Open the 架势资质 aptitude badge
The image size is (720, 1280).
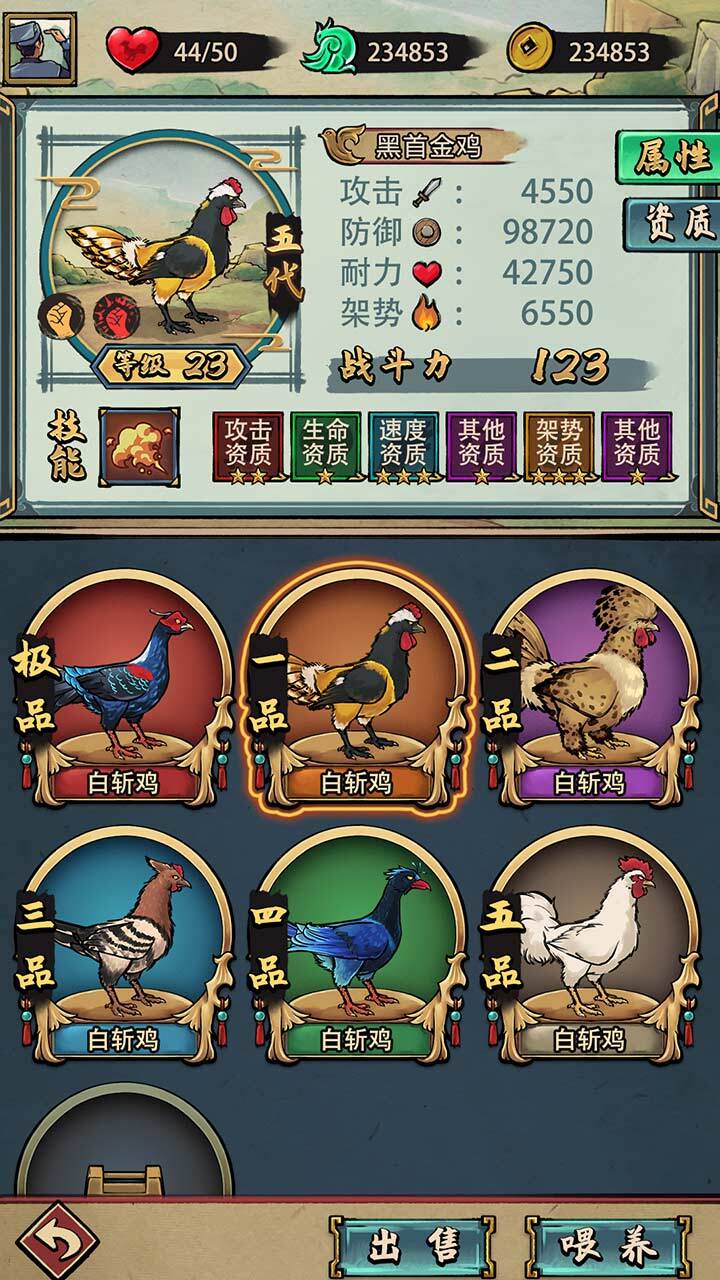559,446
